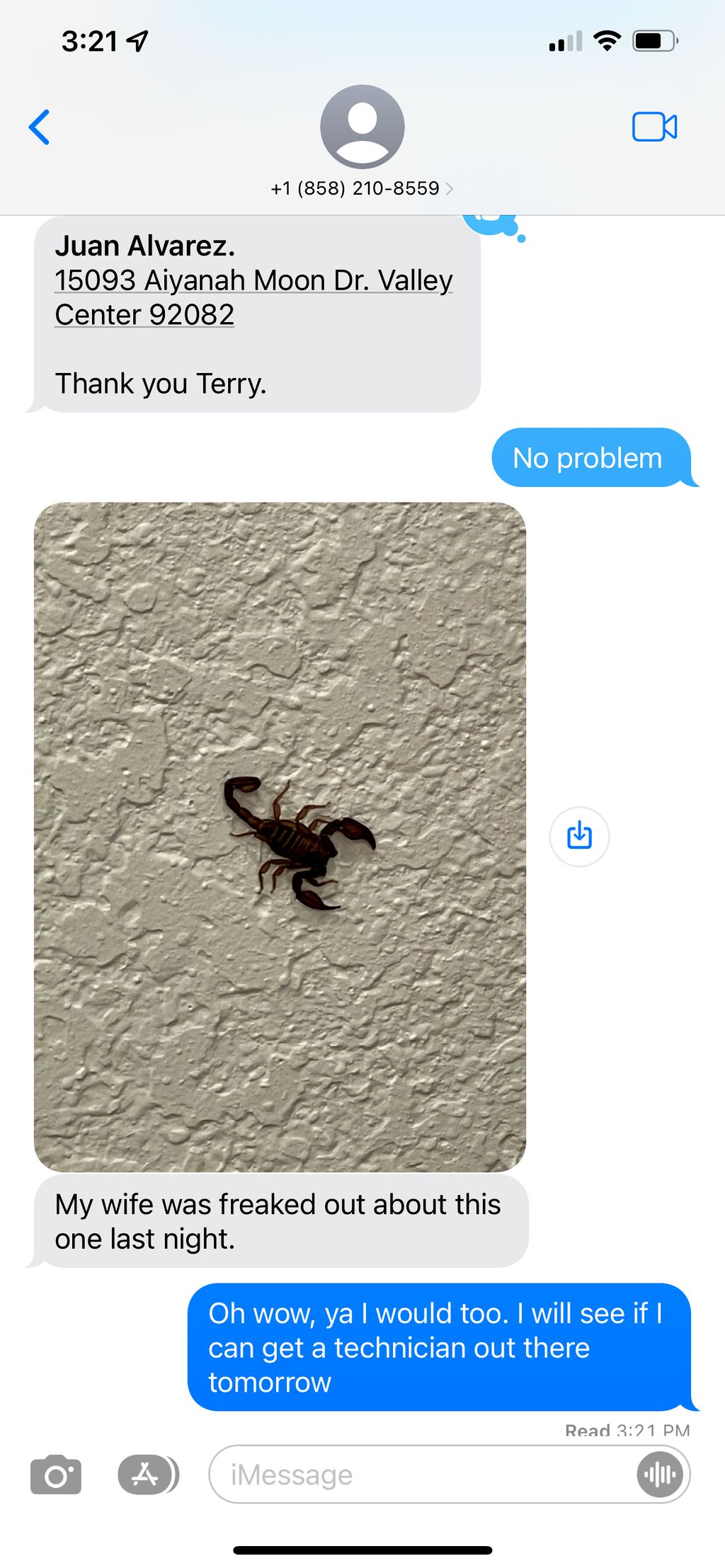This screenshot has width=725, height=1568.
Task: Record an audio message
Action: (660, 1475)
